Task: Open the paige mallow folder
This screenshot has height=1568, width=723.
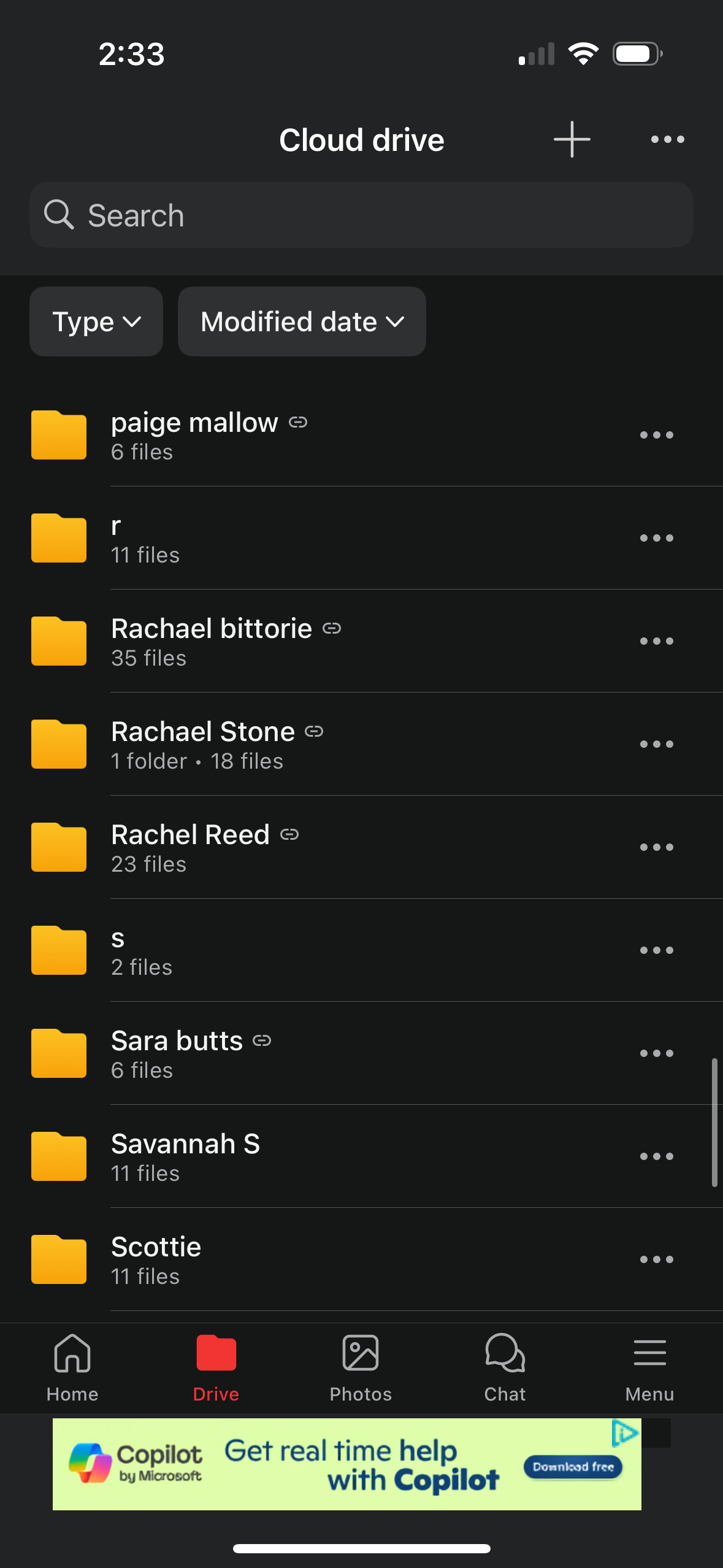Action: point(194,435)
